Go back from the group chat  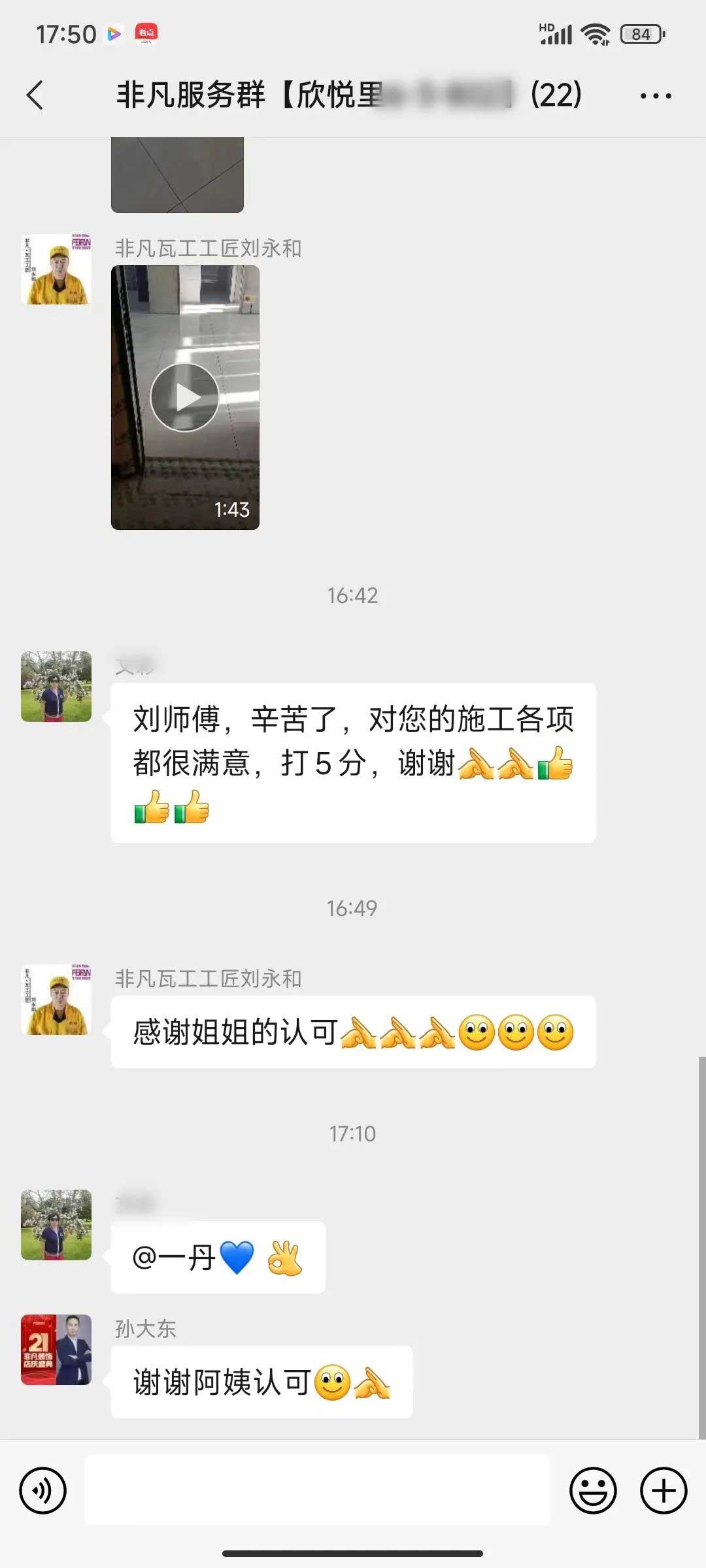tap(35, 95)
